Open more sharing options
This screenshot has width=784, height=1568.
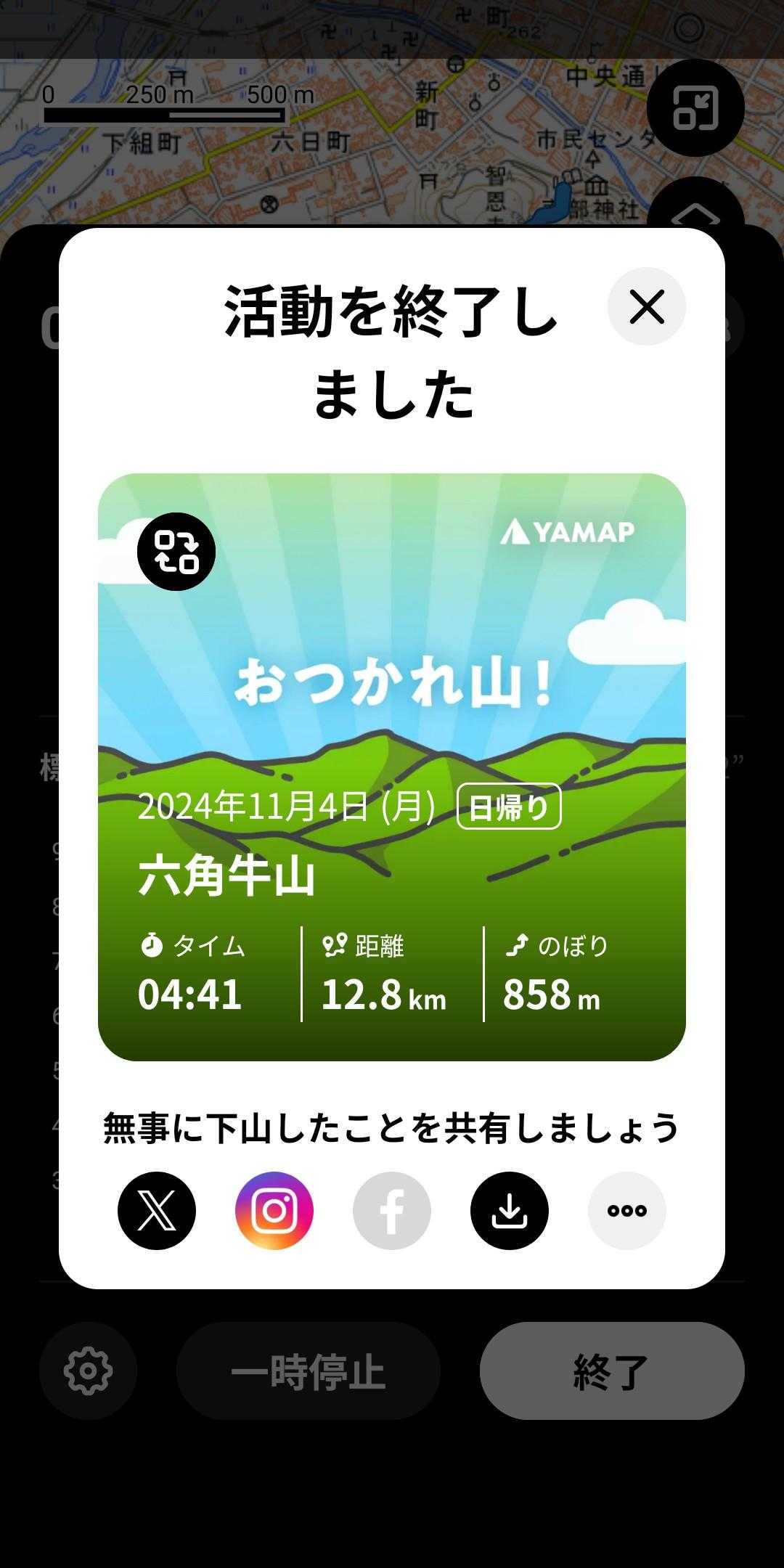627,1210
